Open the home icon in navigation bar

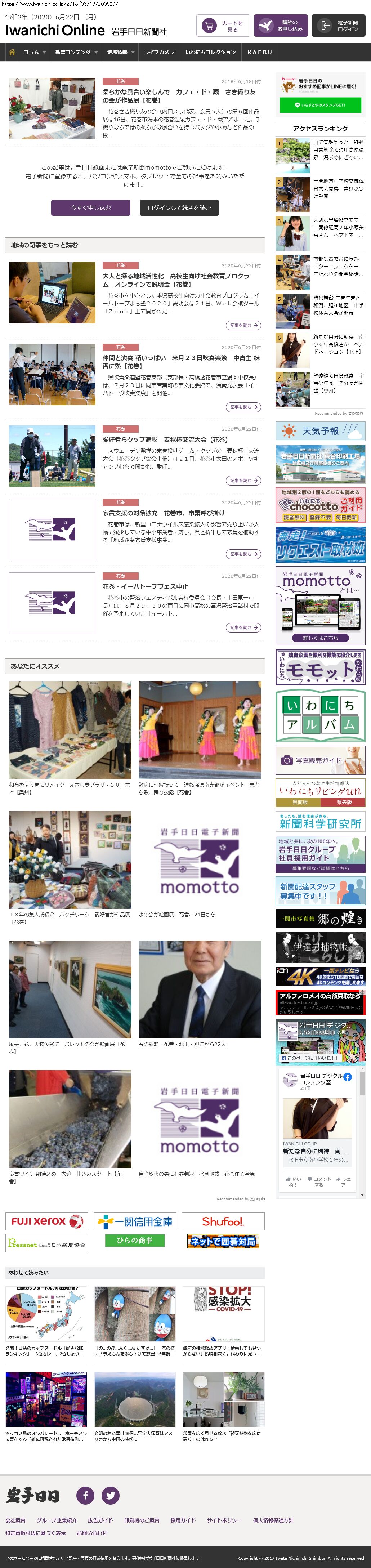pyautogui.click(x=12, y=52)
